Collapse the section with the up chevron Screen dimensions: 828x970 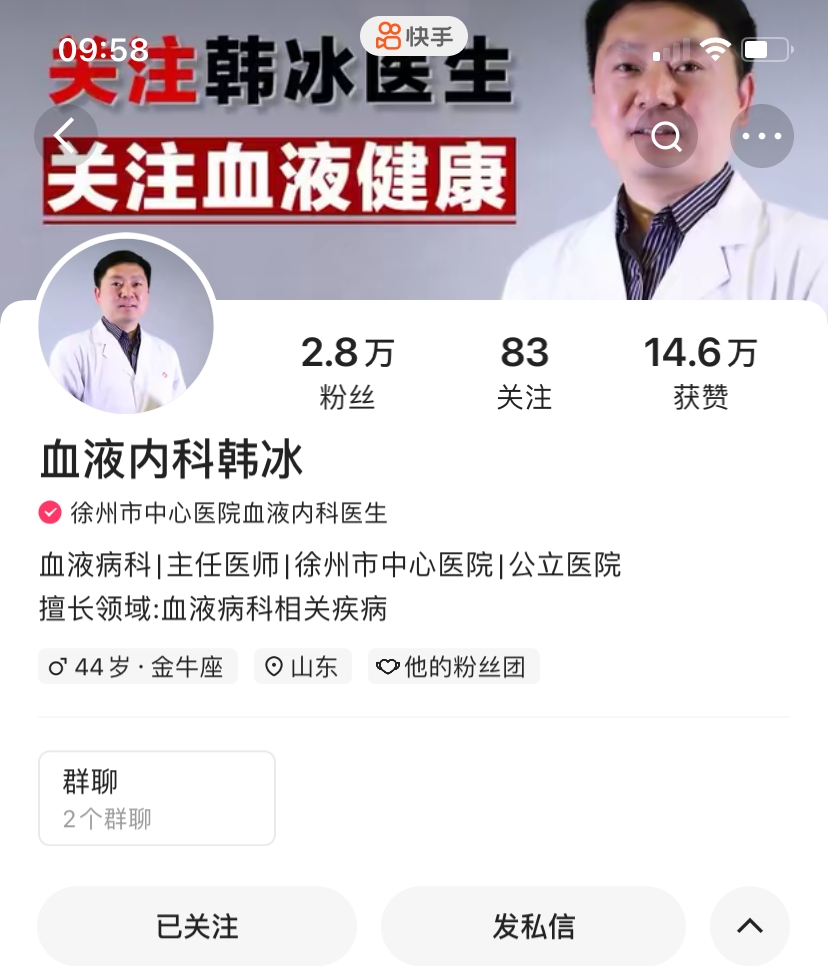click(750, 926)
